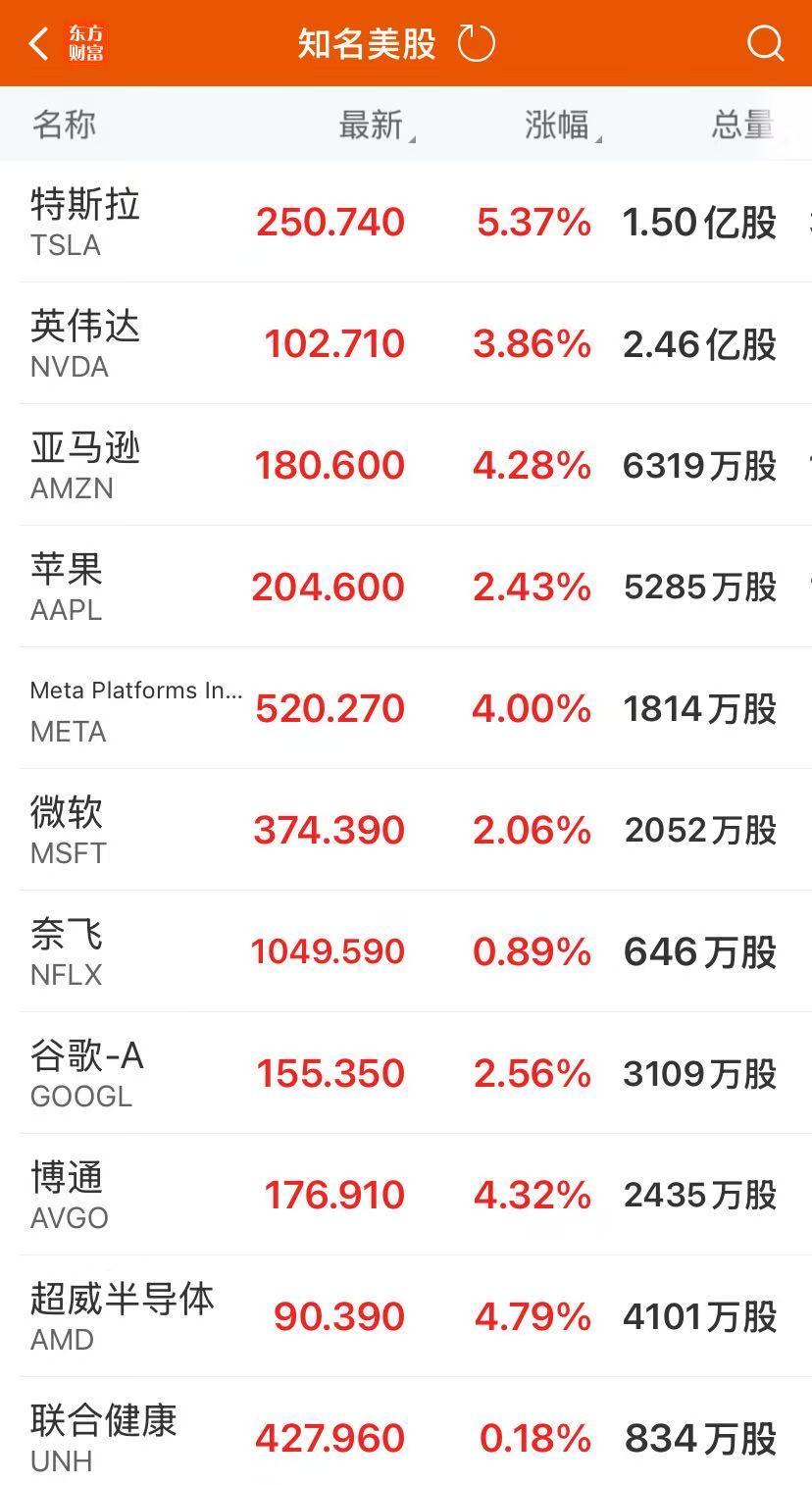
Task: View 微软 MSFT quote details
Action: [406, 830]
